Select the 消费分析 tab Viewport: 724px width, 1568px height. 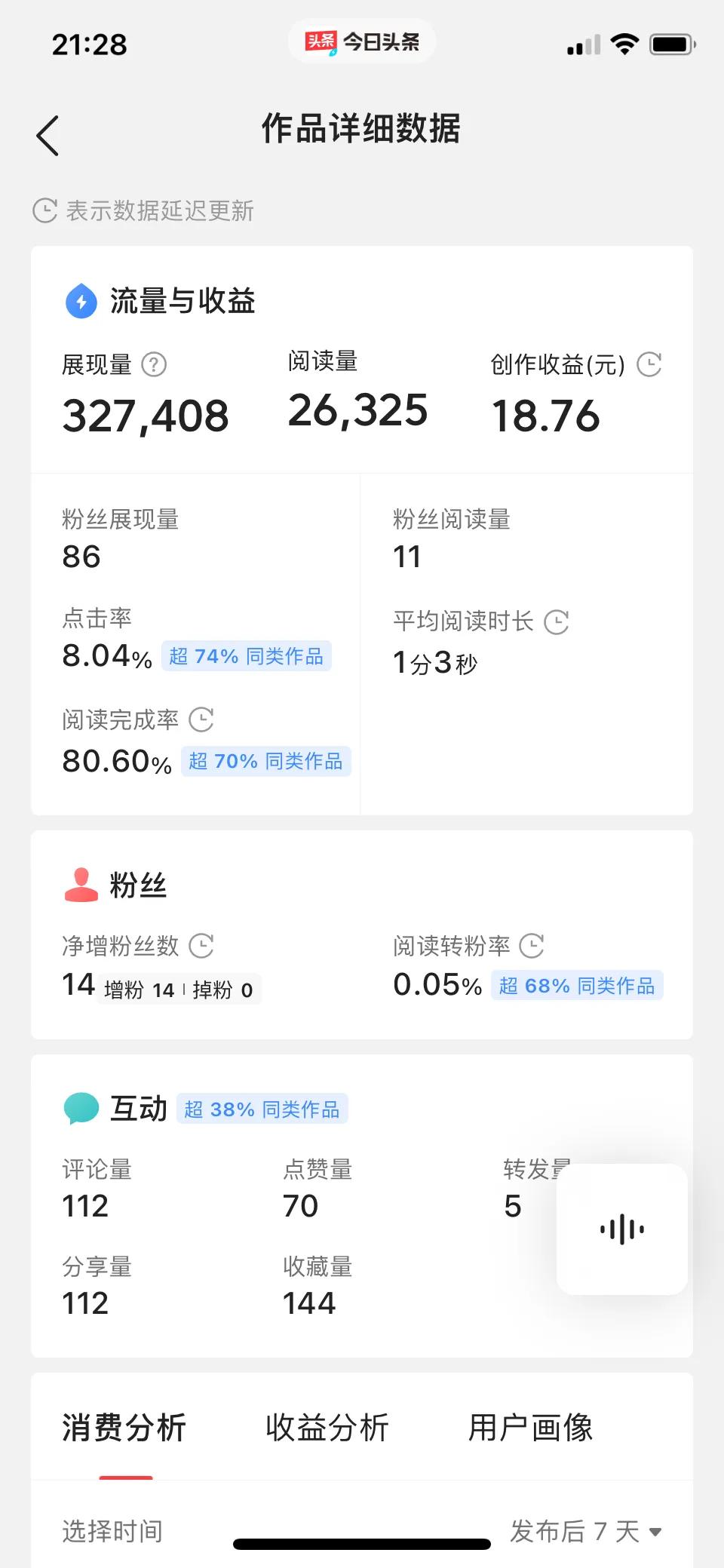pos(125,1427)
